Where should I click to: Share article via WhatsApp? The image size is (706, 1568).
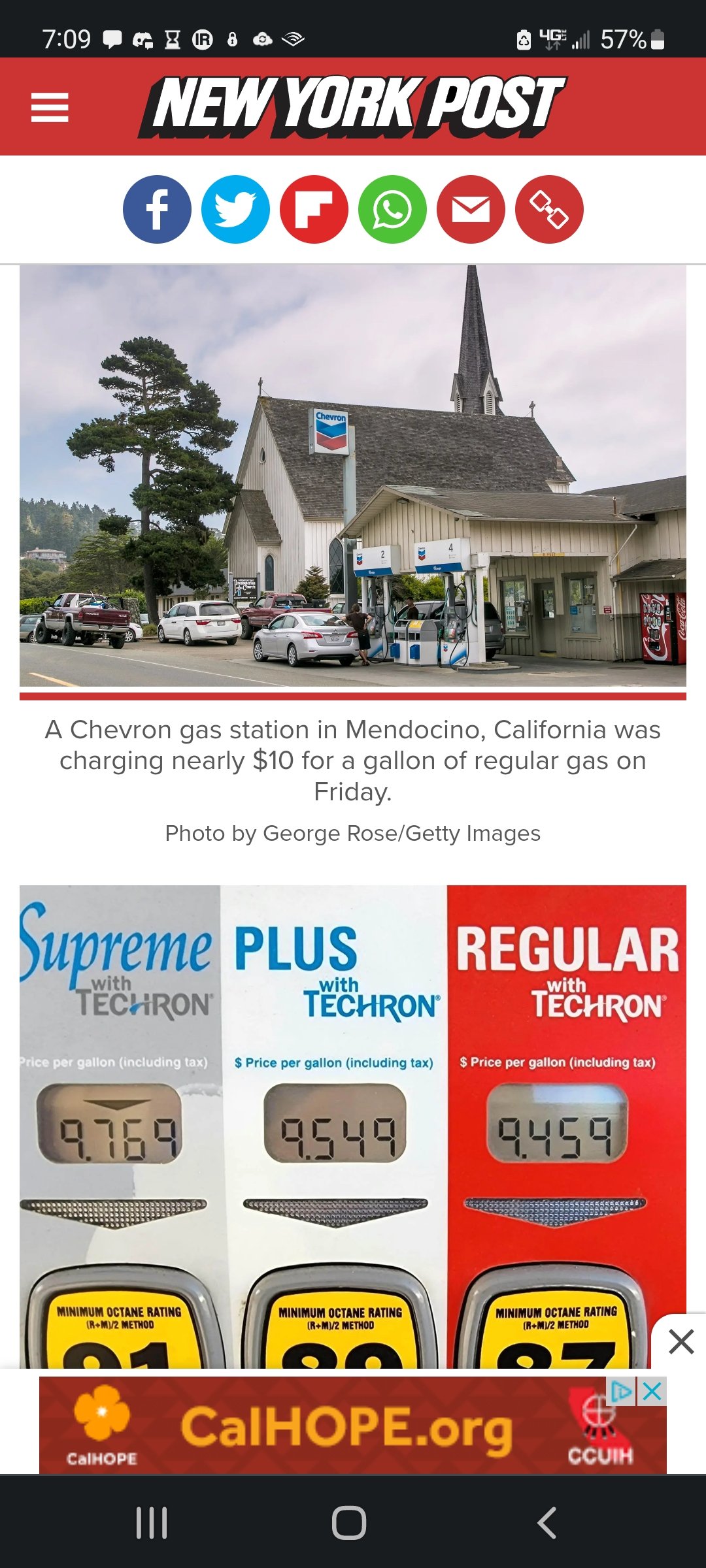pyautogui.click(x=392, y=210)
